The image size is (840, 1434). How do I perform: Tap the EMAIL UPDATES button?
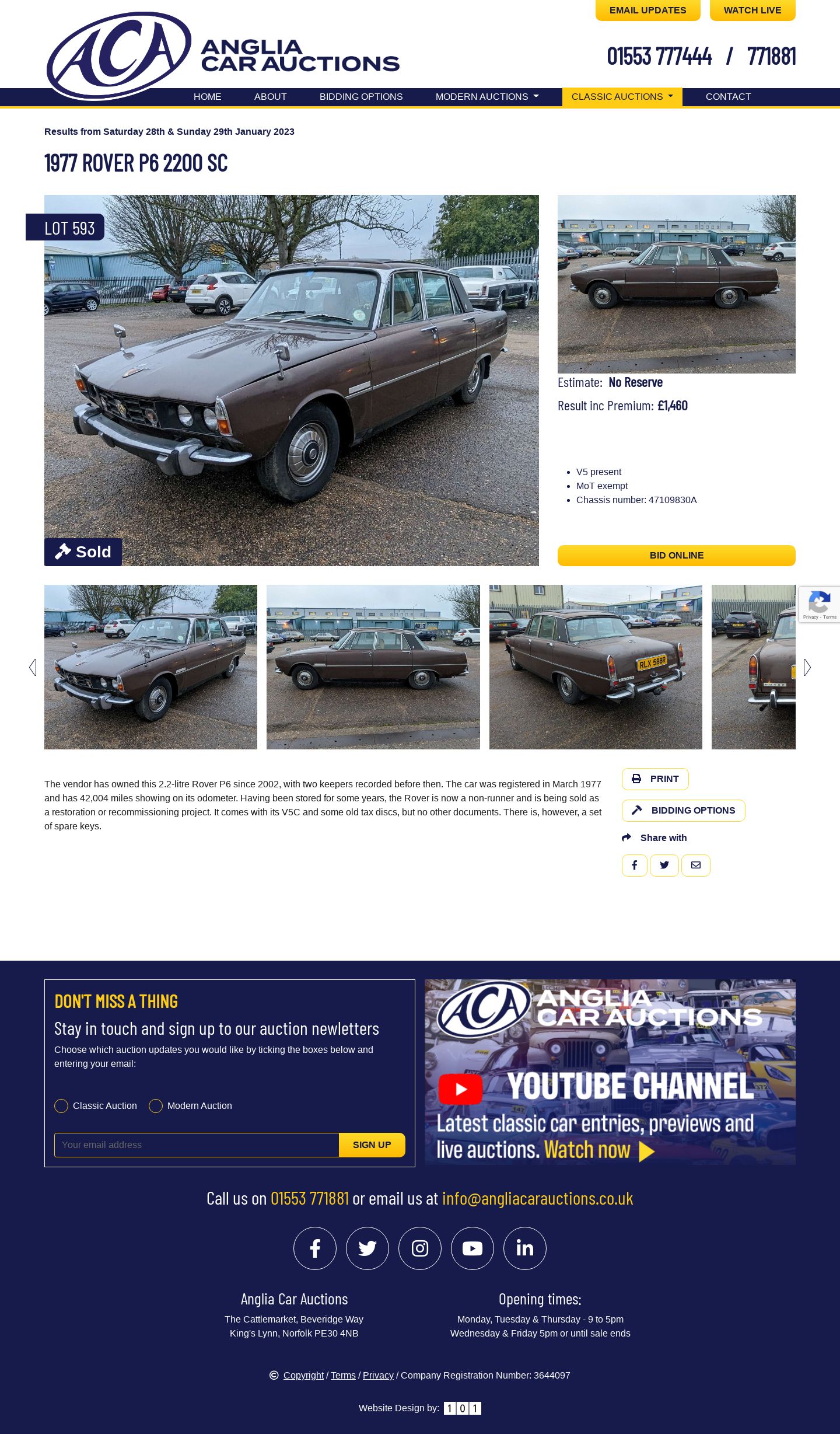(x=647, y=11)
